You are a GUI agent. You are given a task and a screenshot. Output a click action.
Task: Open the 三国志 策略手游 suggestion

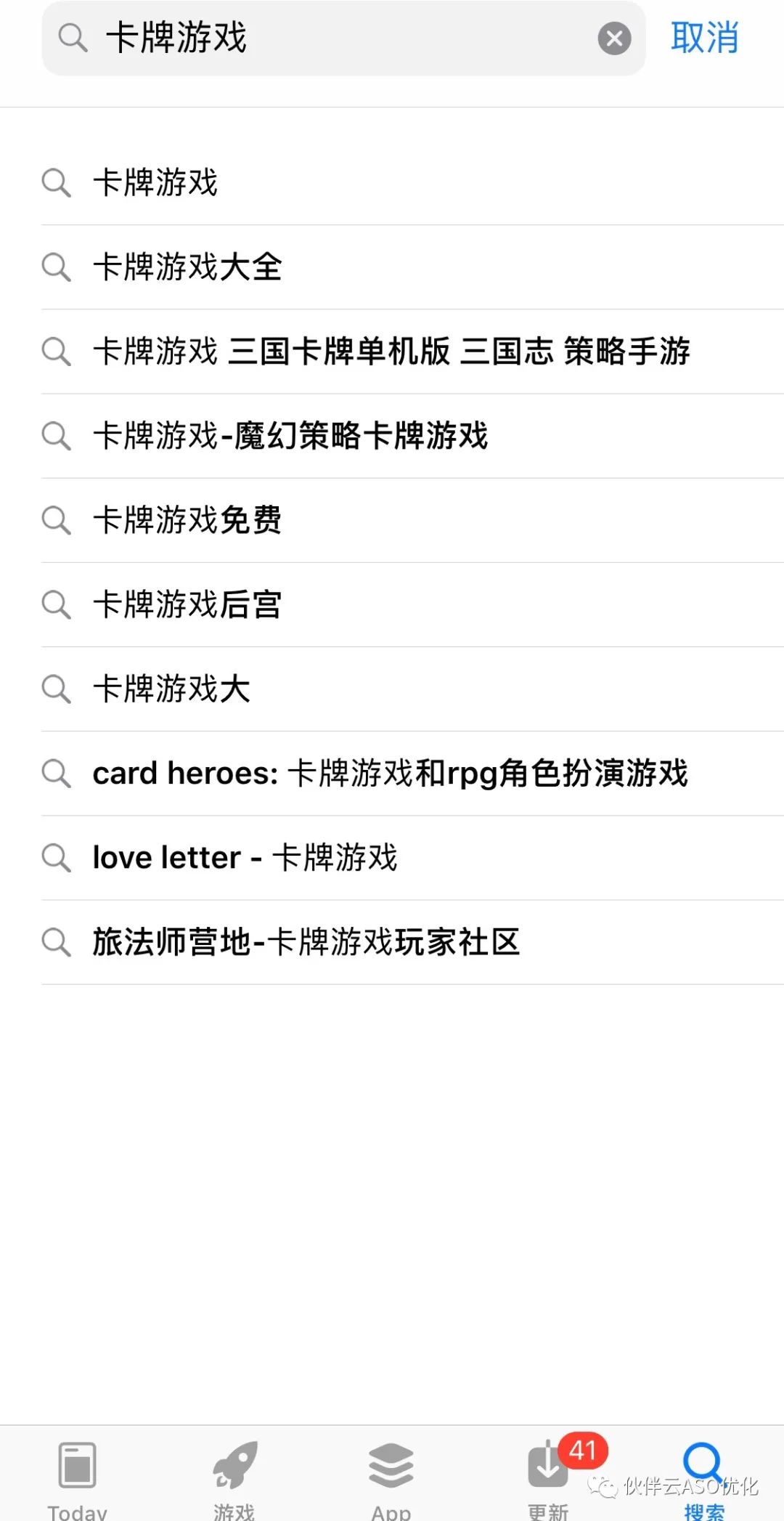point(392,352)
